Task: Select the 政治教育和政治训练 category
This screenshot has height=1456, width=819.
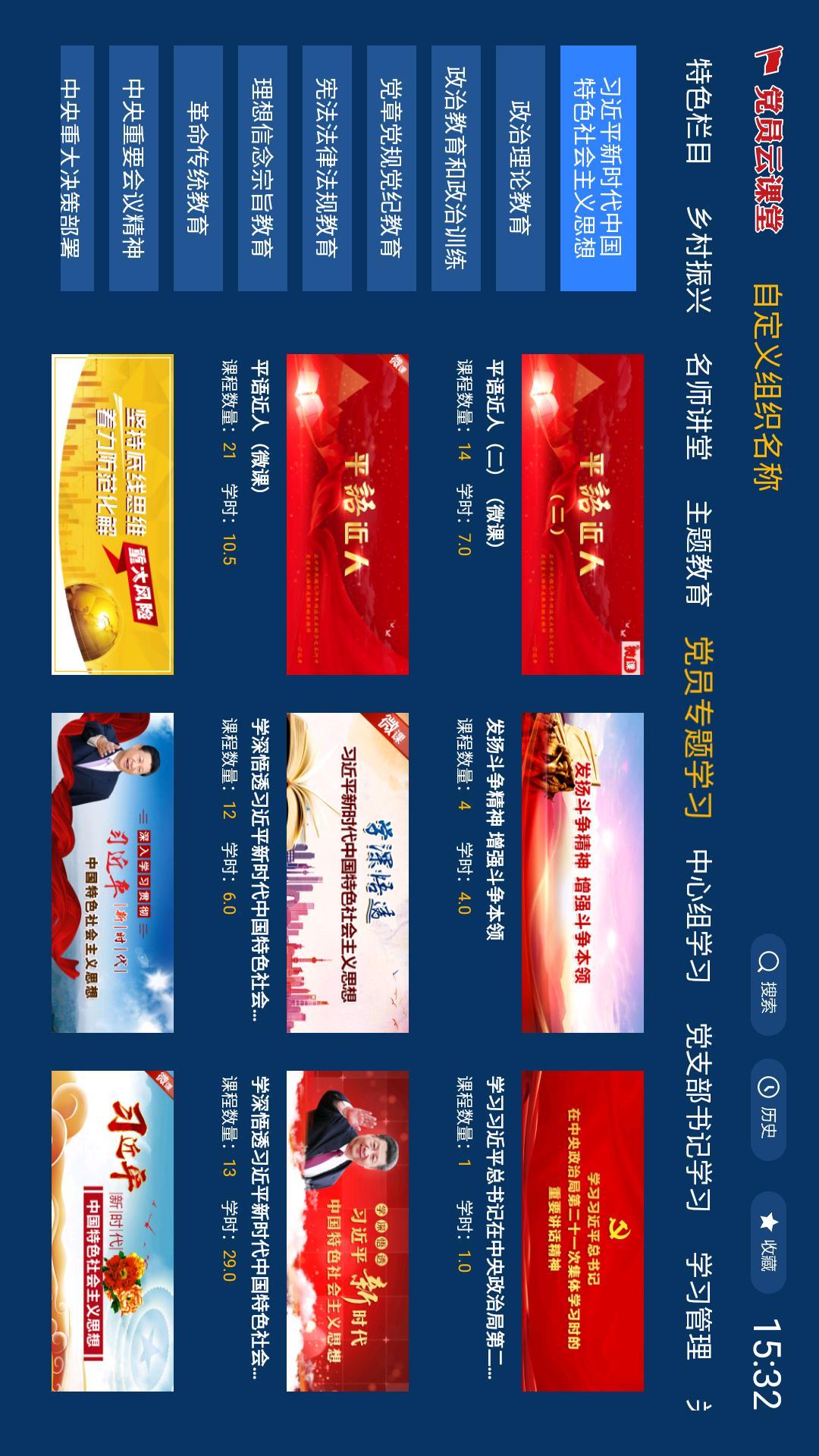Action: pyautogui.click(x=456, y=168)
